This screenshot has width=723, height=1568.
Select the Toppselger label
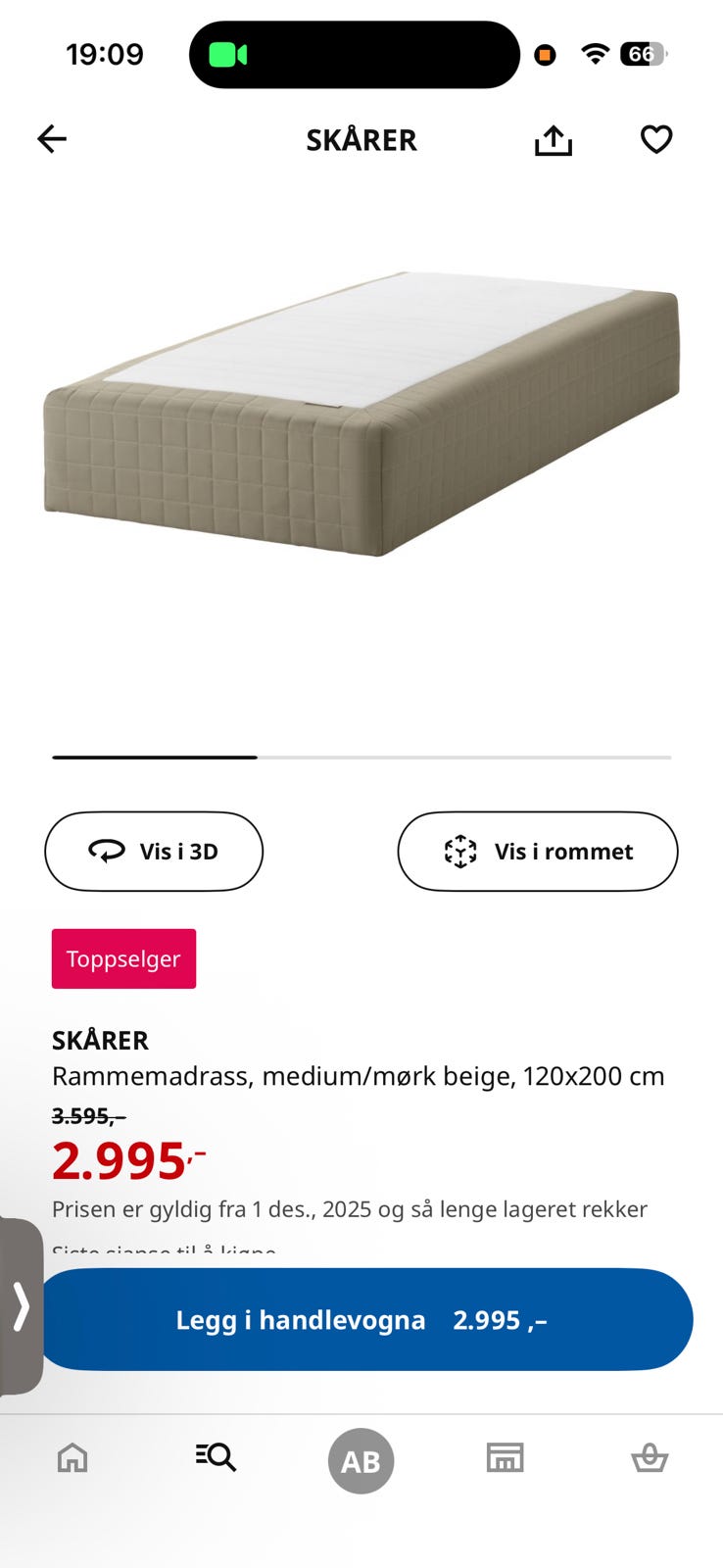point(123,958)
